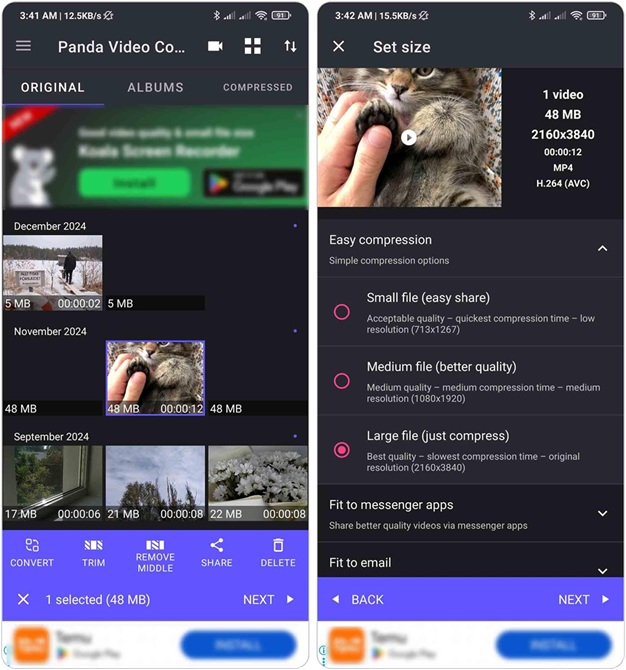Select the 17 MB September video
626x670 pixels.
53,483
